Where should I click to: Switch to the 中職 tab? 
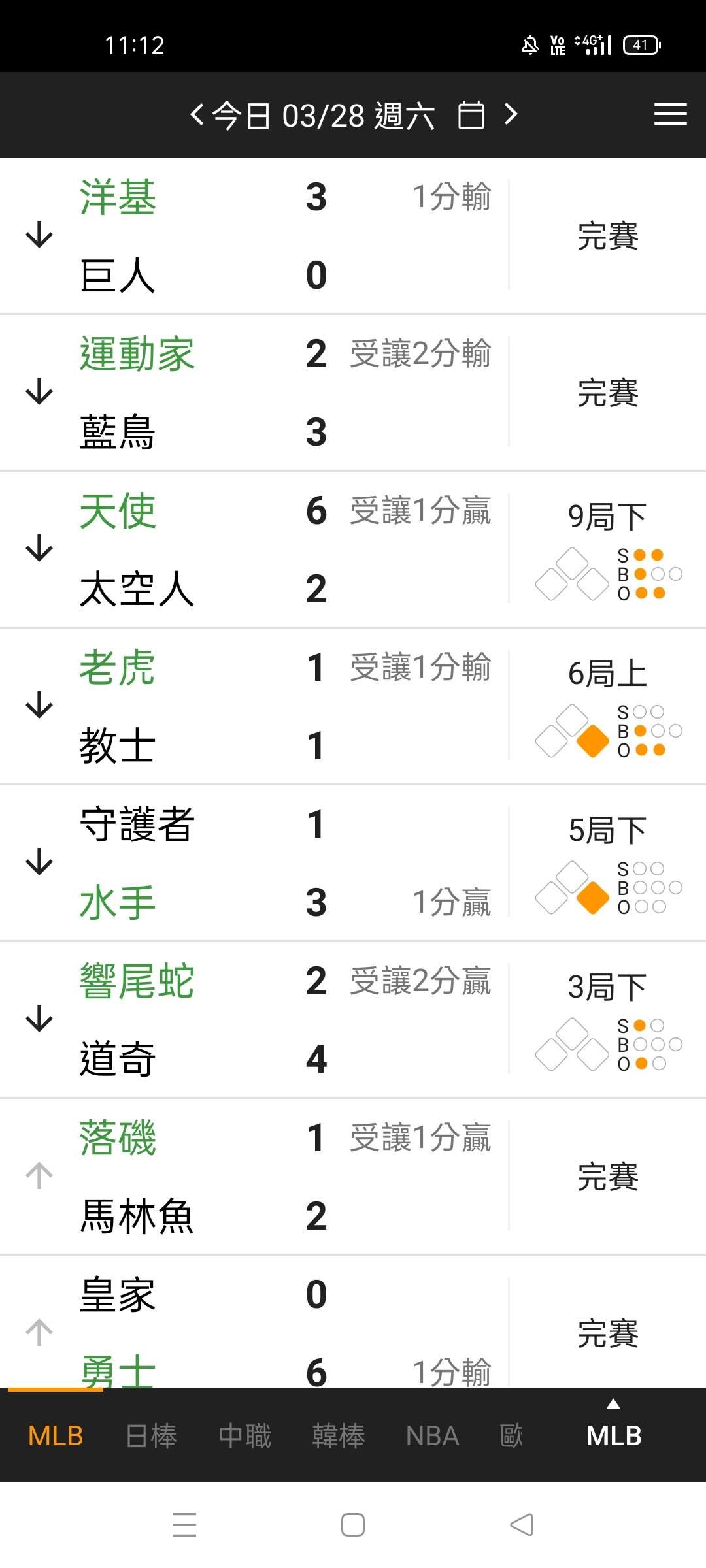click(x=245, y=1436)
